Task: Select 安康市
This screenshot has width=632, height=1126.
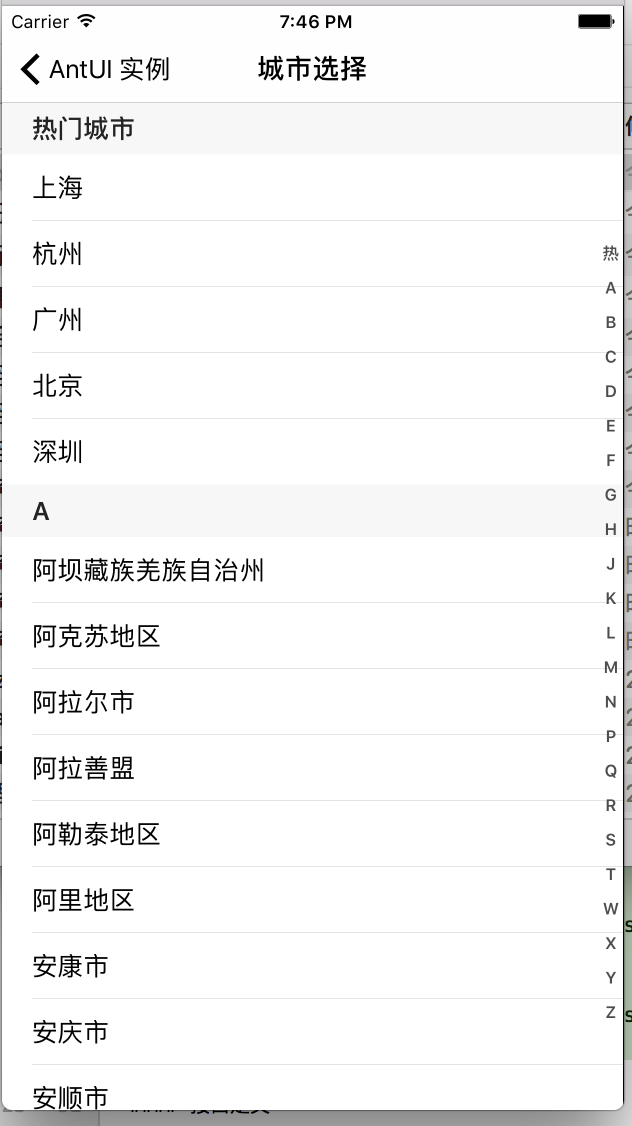Action: [312, 967]
